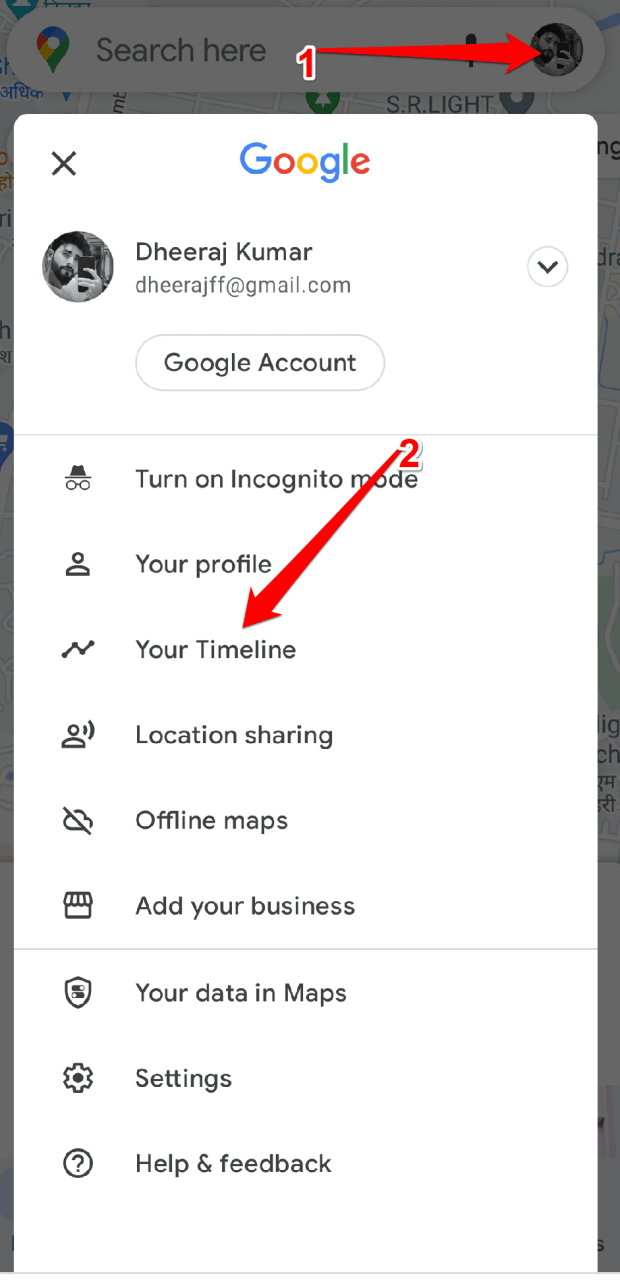Open the Google Account button

coord(260,362)
